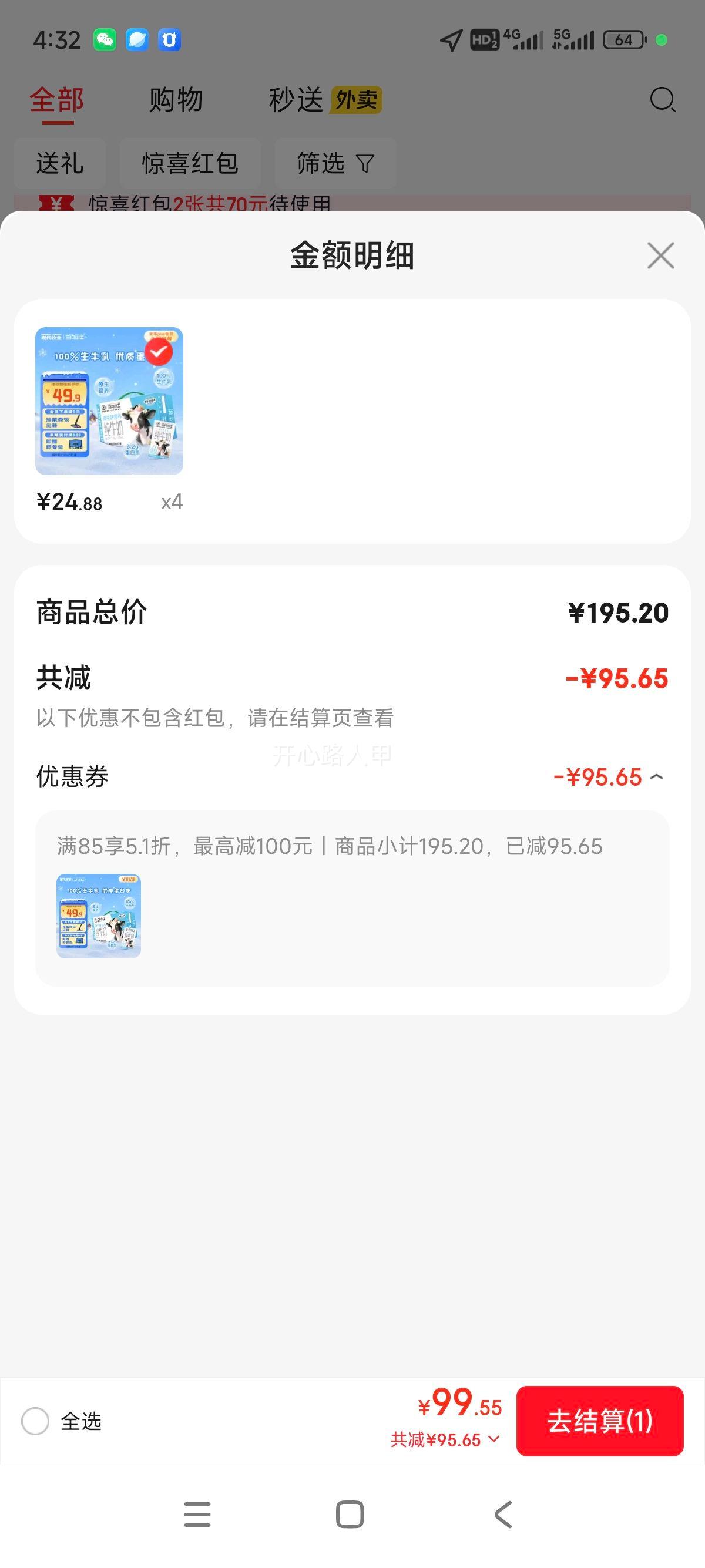Open WeChat from the status bar icon

point(104,40)
